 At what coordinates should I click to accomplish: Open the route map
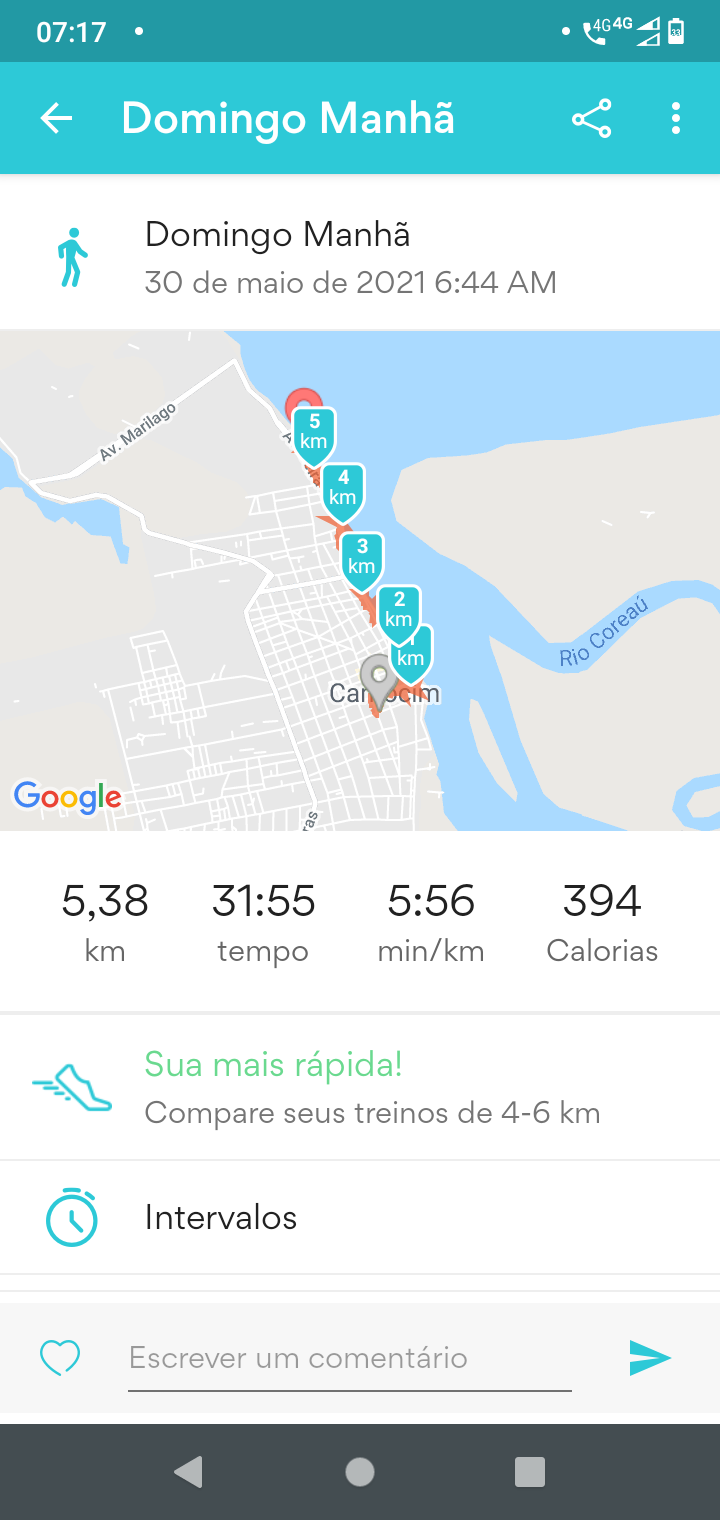360,581
